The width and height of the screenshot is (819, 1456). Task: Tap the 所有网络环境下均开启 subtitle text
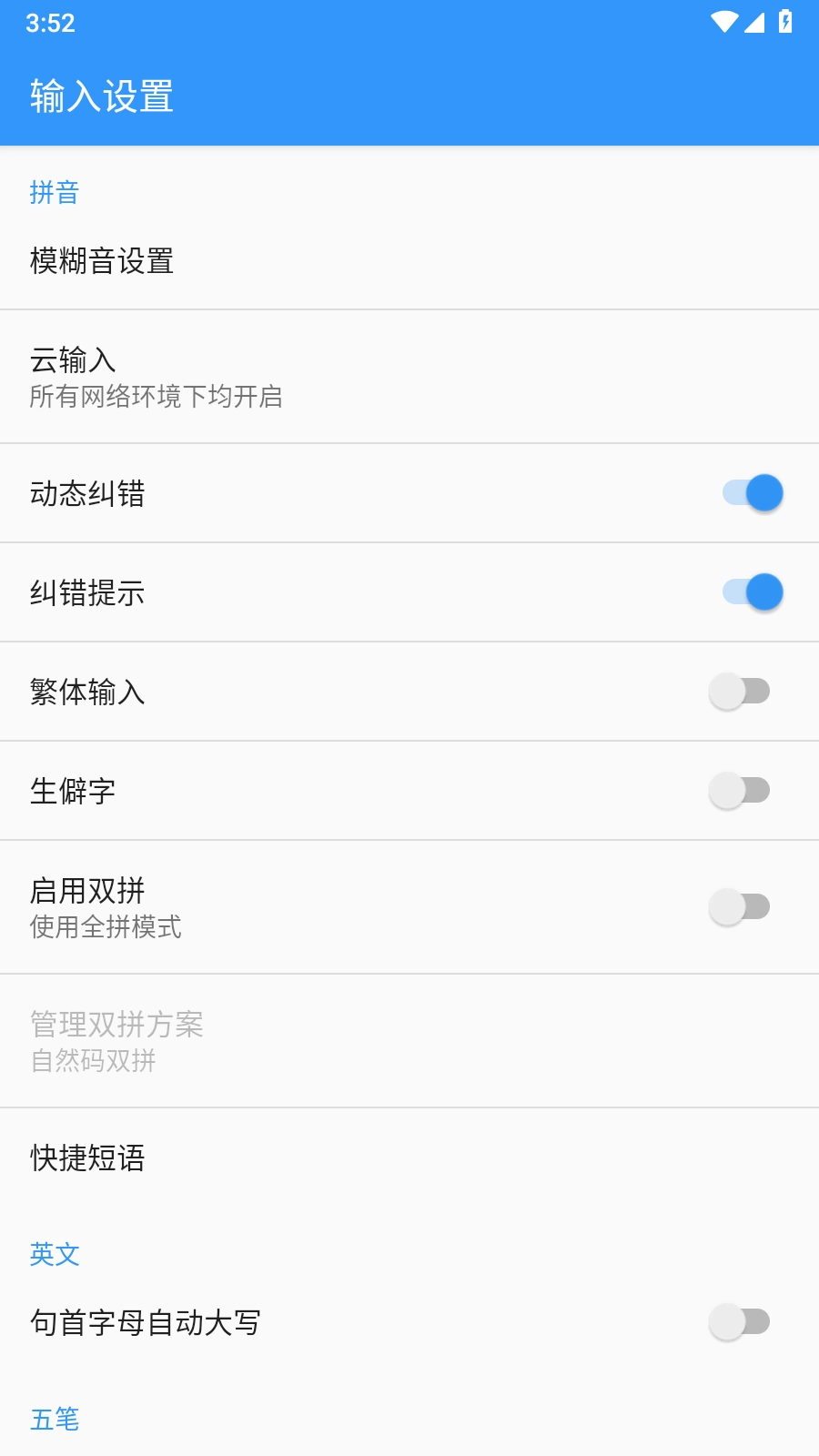click(157, 398)
